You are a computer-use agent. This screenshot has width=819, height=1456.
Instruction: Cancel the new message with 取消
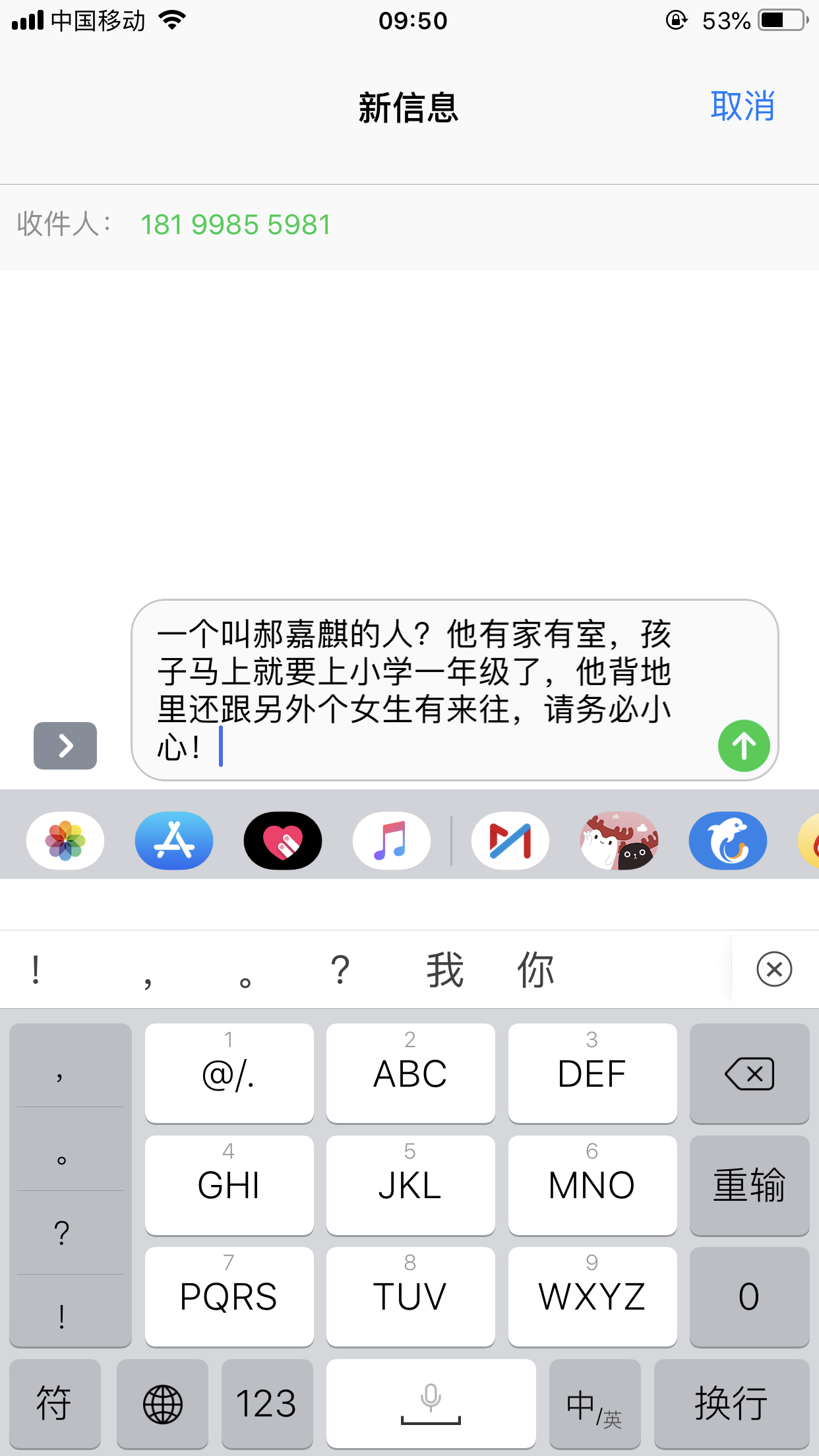742,106
